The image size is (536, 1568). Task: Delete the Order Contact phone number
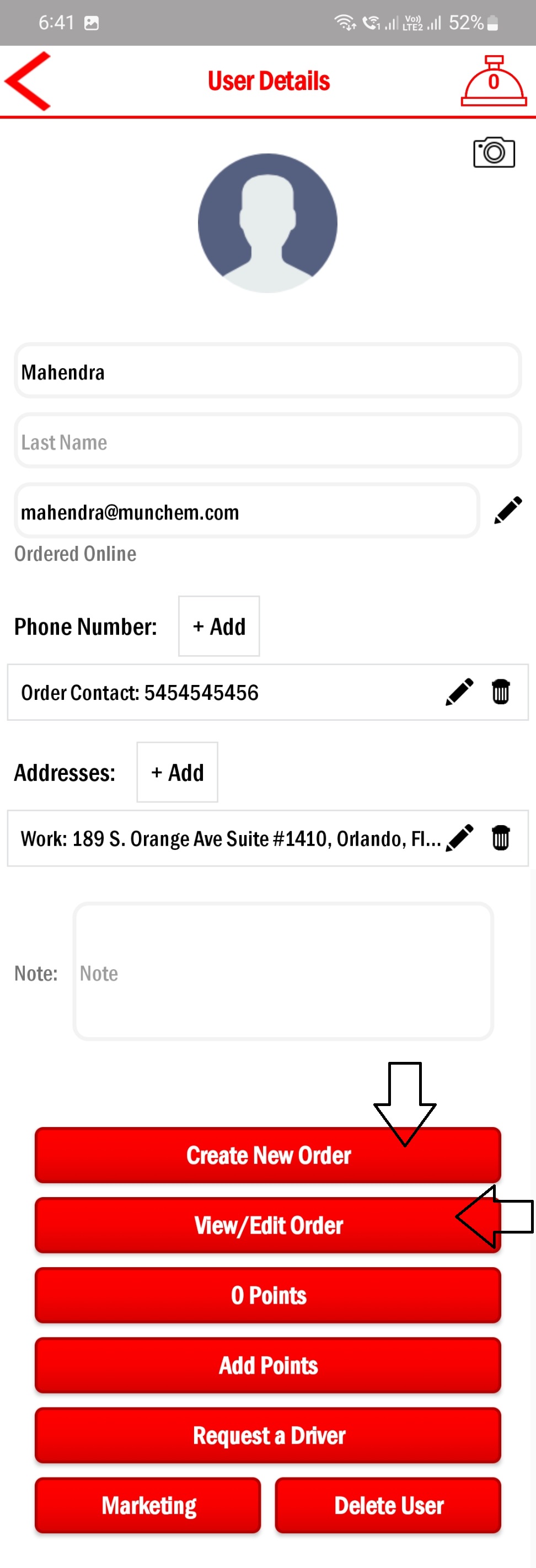pyautogui.click(x=501, y=692)
